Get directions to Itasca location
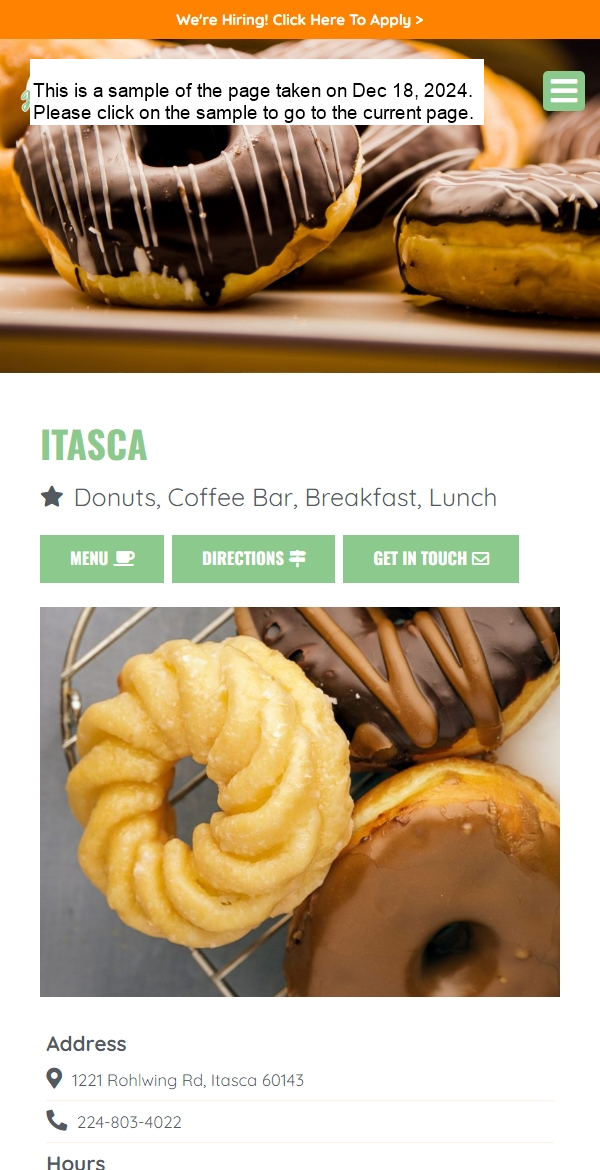Image resolution: width=600 pixels, height=1170 pixels. 253,559
